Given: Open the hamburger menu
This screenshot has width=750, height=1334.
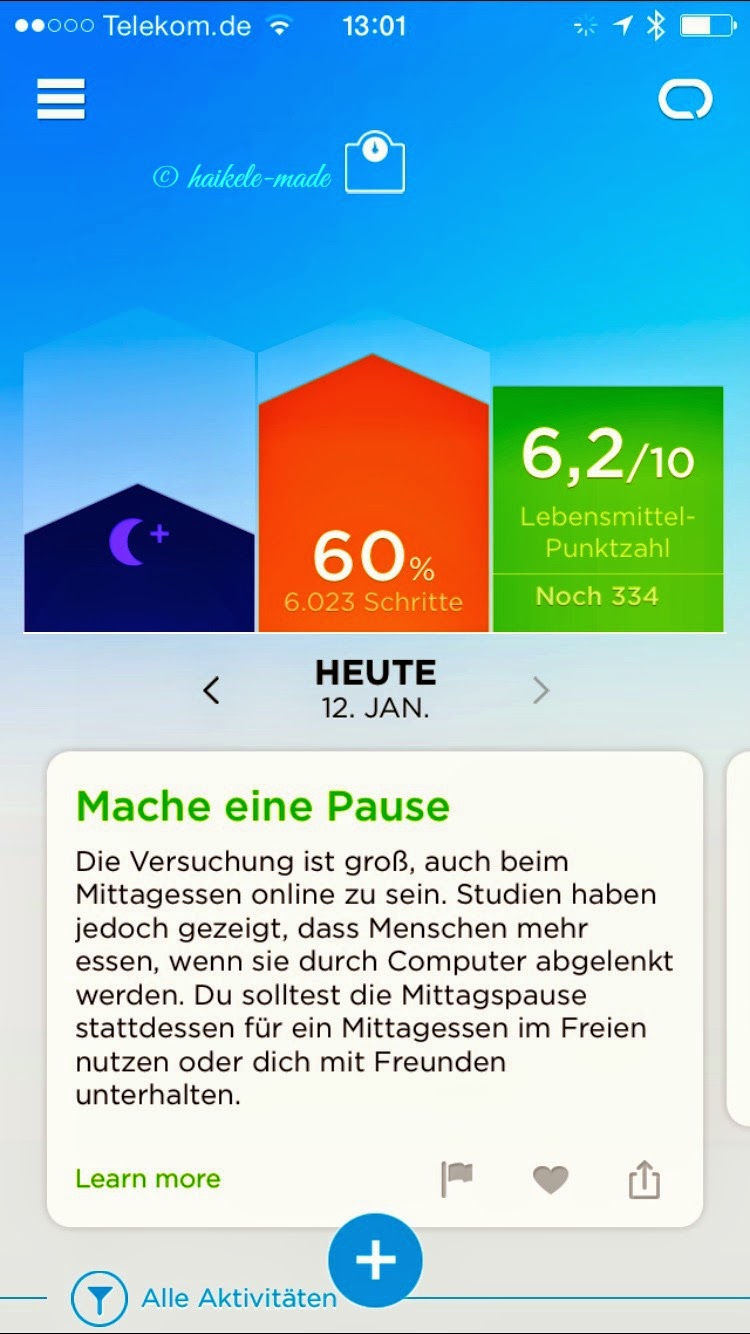Looking at the screenshot, I should click(x=61, y=100).
